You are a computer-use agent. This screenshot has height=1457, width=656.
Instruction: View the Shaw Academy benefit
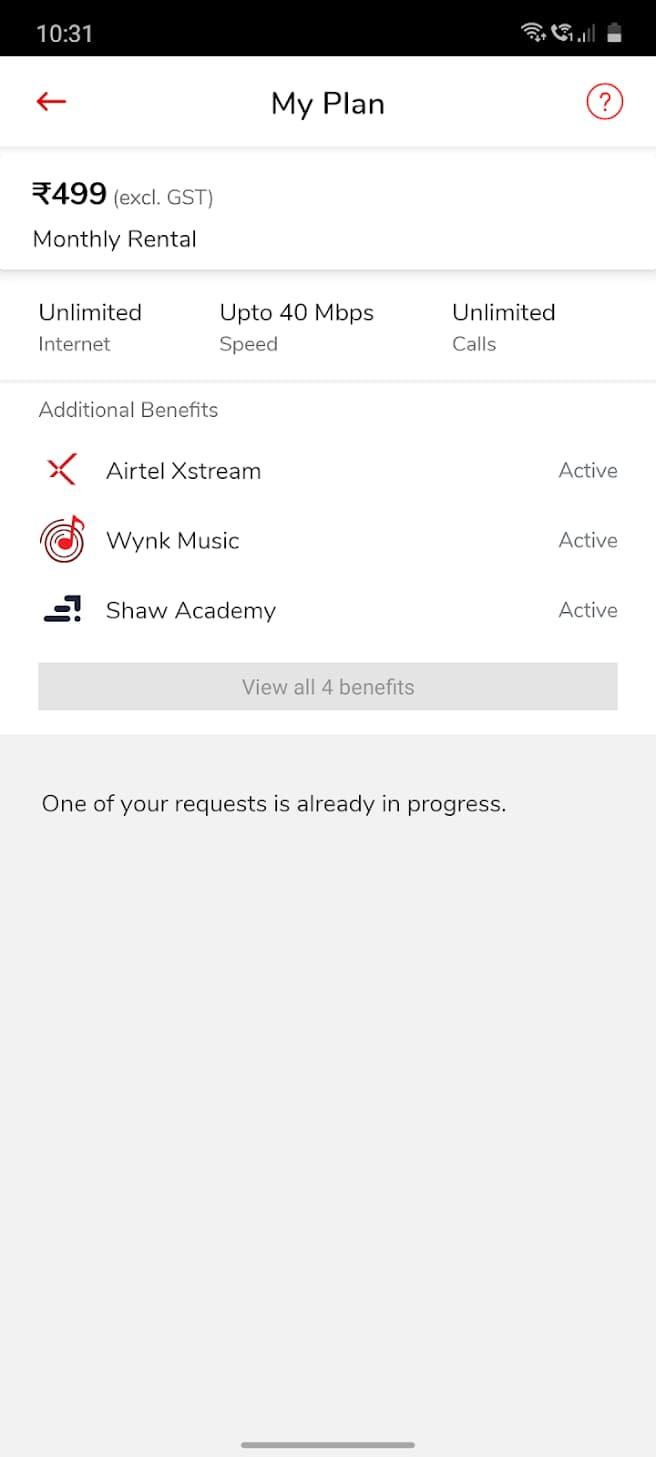[190, 611]
